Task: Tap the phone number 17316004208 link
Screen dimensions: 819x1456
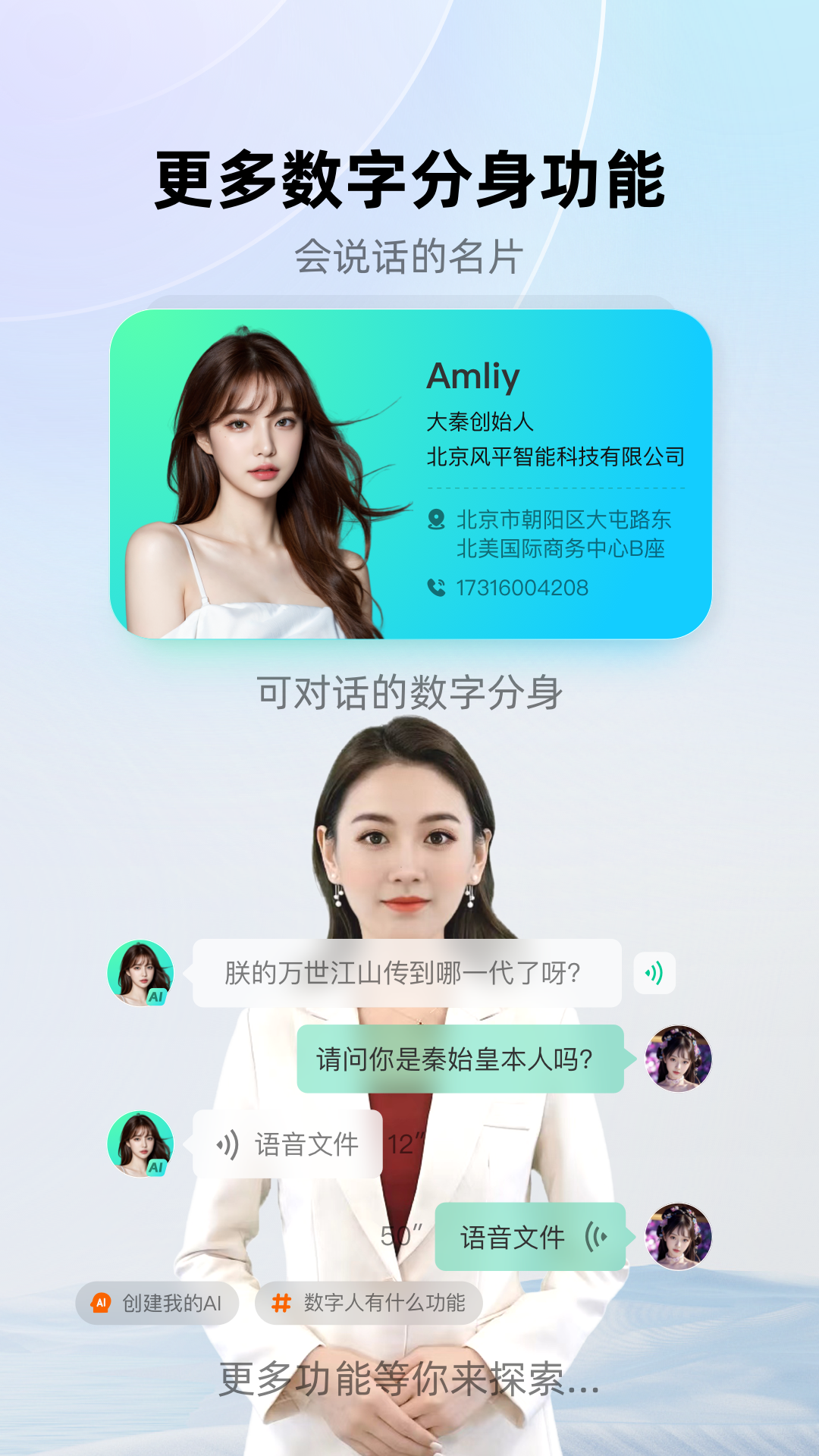Action: tap(523, 585)
